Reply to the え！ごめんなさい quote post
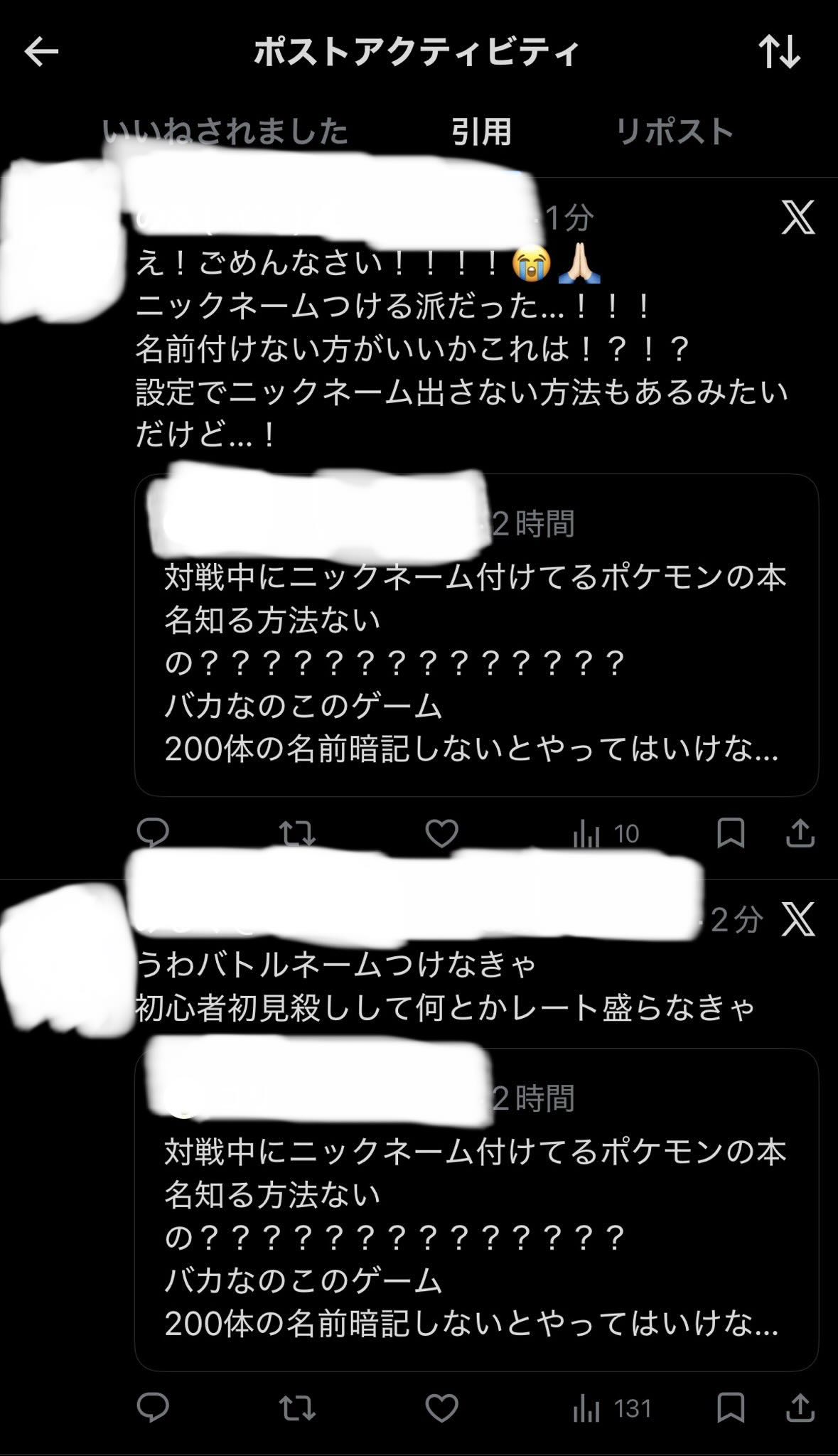838x1456 pixels. (153, 833)
